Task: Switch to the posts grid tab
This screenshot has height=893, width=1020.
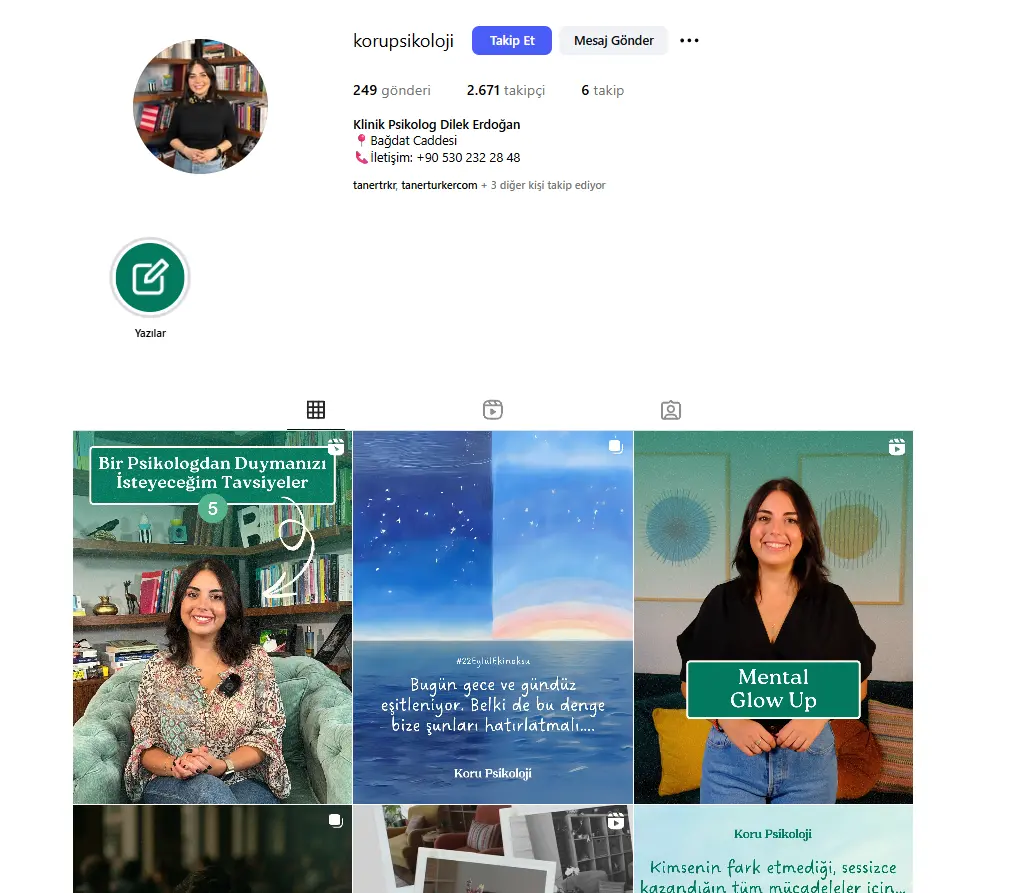Action: coord(315,410)
